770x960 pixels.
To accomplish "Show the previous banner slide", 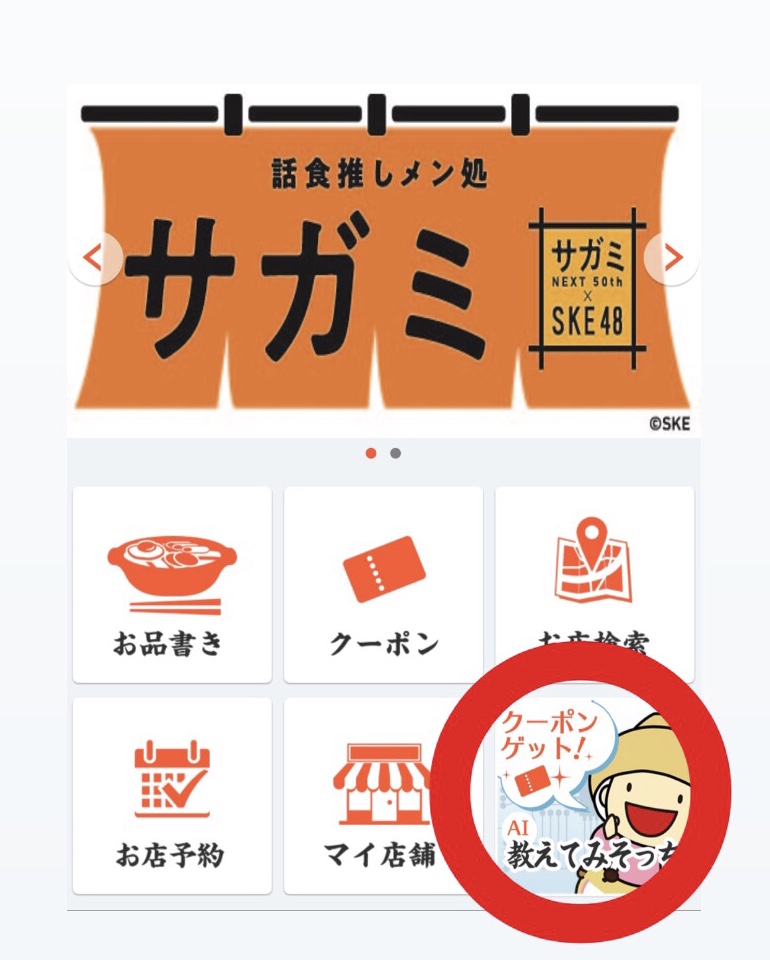I will tap(95, 259).
